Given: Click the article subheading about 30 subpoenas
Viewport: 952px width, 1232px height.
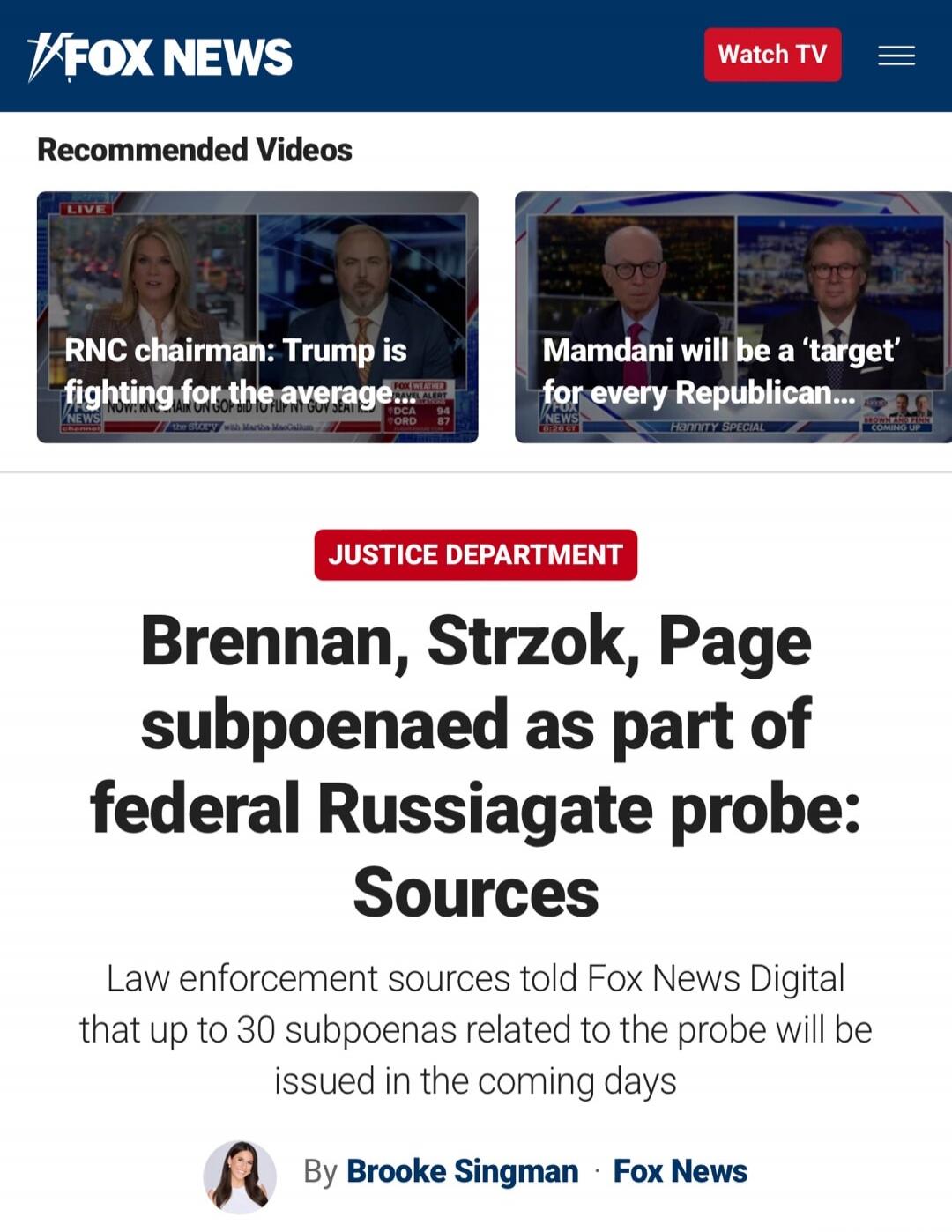Looking at the screenshot, I should point(475,1028).
